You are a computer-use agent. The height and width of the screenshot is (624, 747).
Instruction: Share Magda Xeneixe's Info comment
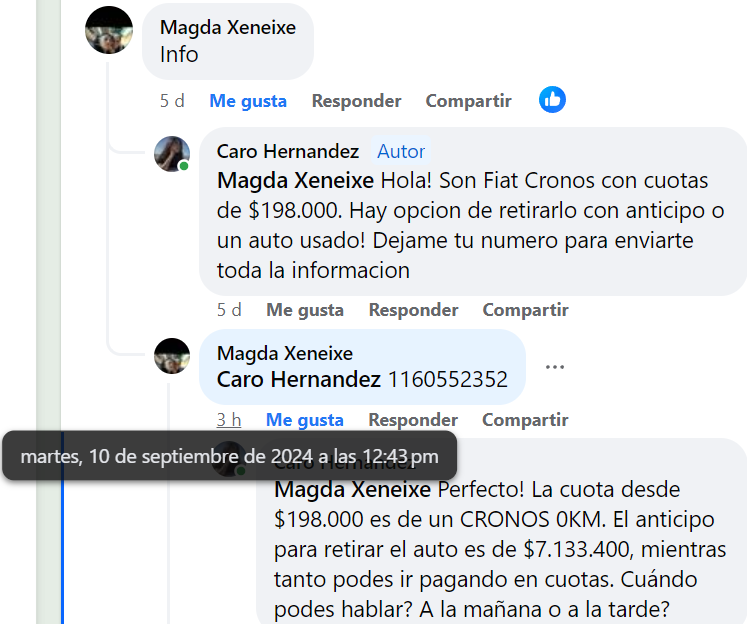tap(468, 101)
